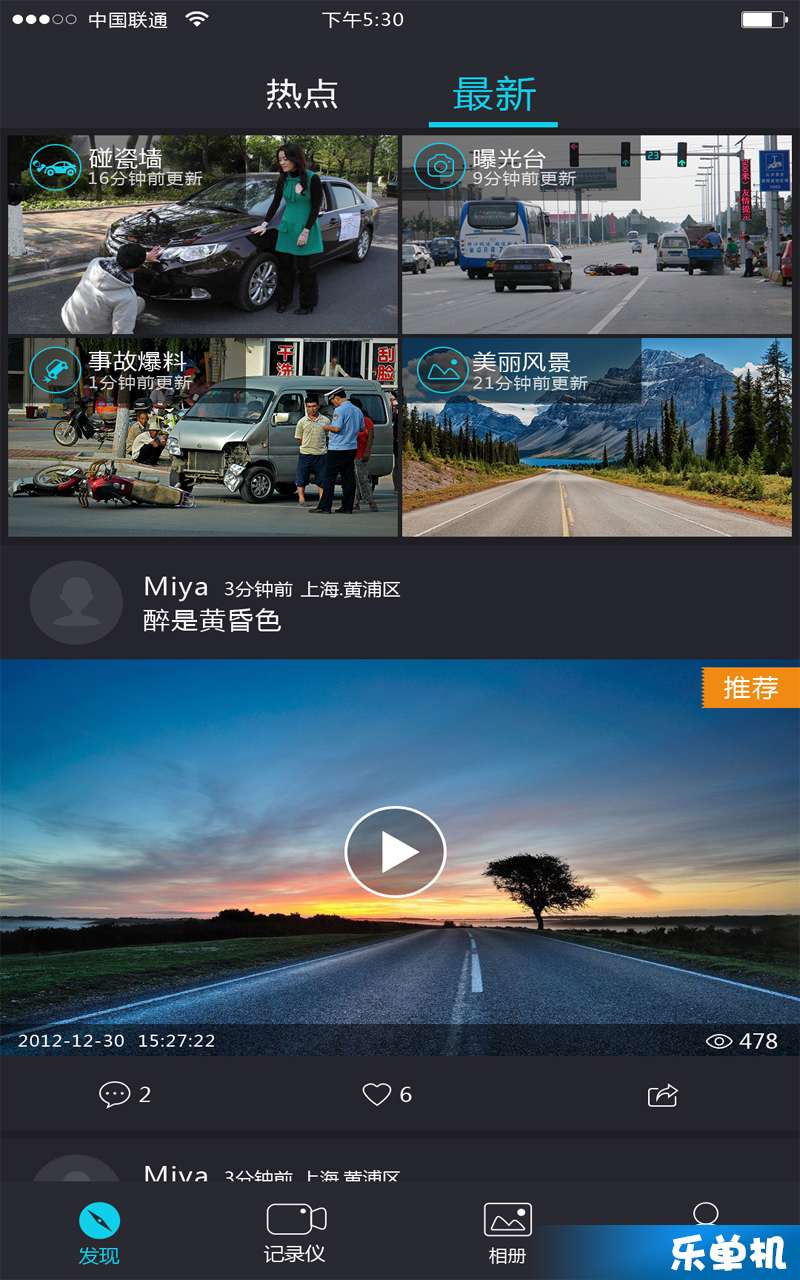Play the 醉是黄昏色 sunset video
The height and width of the screenshot is (1280, 800).
(x=395, y=852)
